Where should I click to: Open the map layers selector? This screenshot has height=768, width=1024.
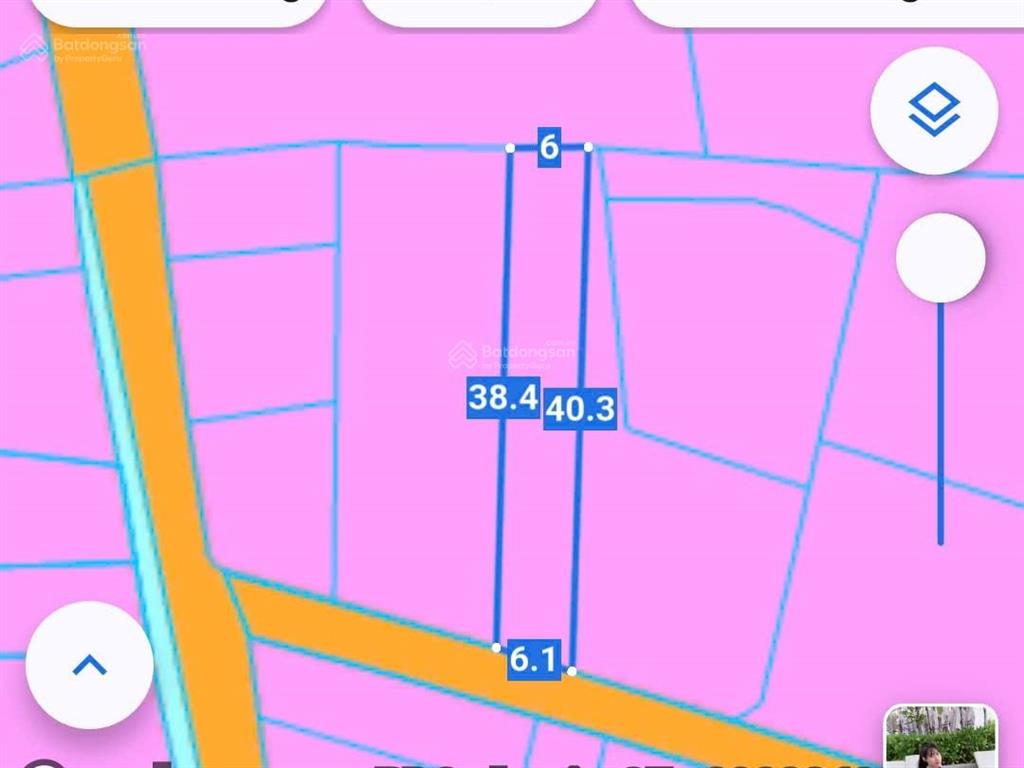934,109
